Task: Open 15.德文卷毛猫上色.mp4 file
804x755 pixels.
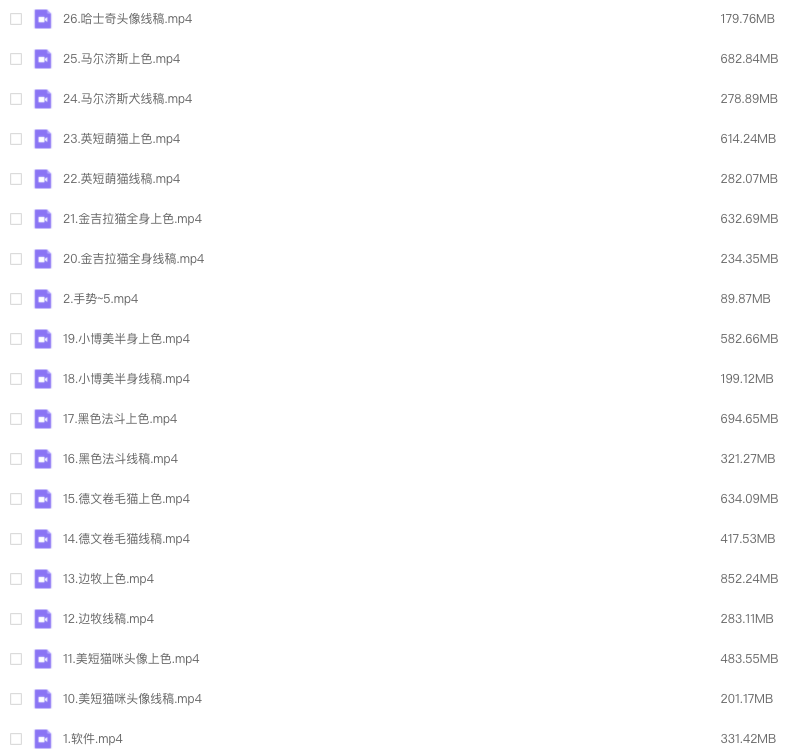Action: point(126,499)
